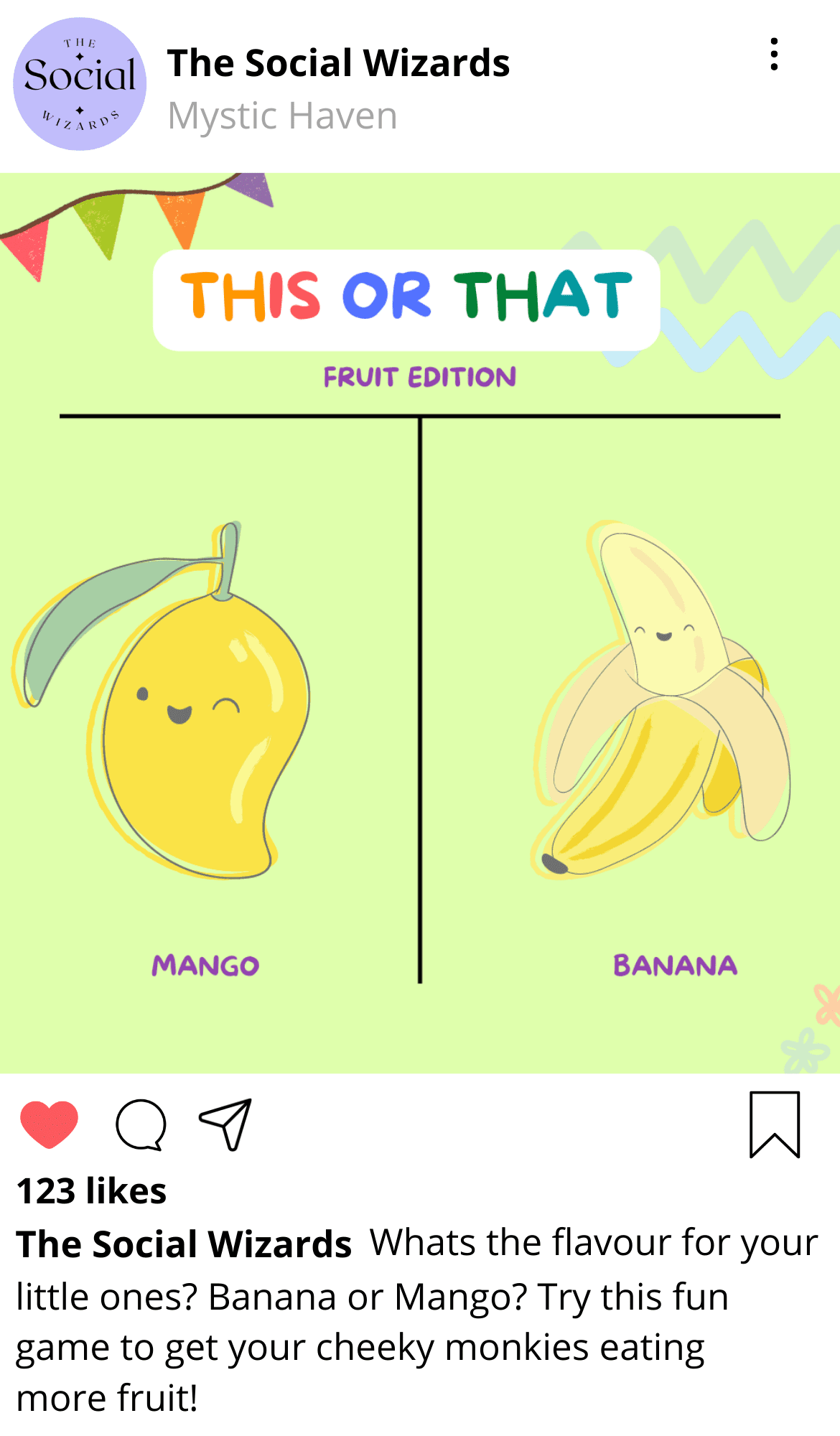Tap The Social Wizards name in the header

point(338,63)
